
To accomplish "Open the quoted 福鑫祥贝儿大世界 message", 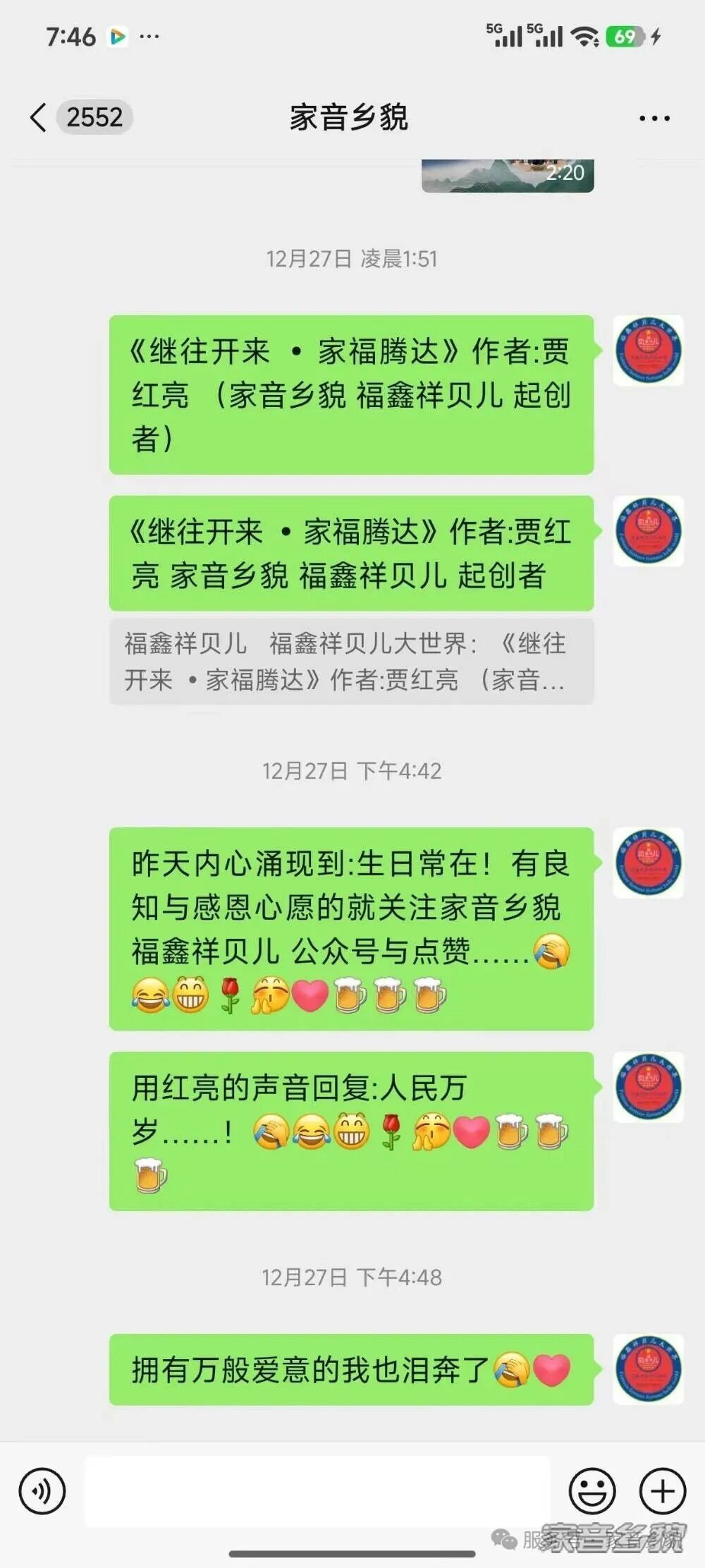I will click(x=351, y=662).
